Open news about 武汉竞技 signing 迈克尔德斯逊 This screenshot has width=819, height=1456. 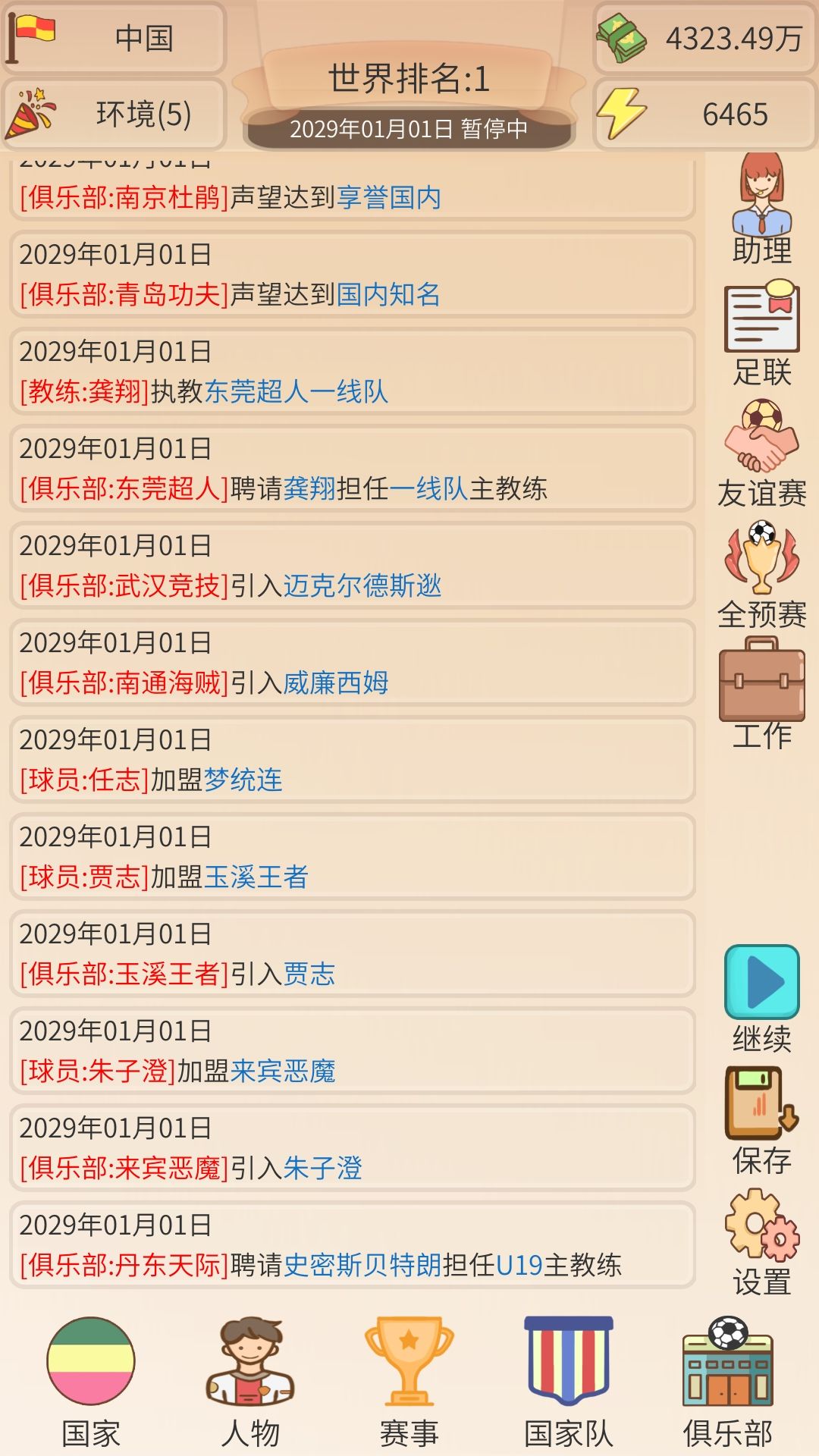coord(353,565)
